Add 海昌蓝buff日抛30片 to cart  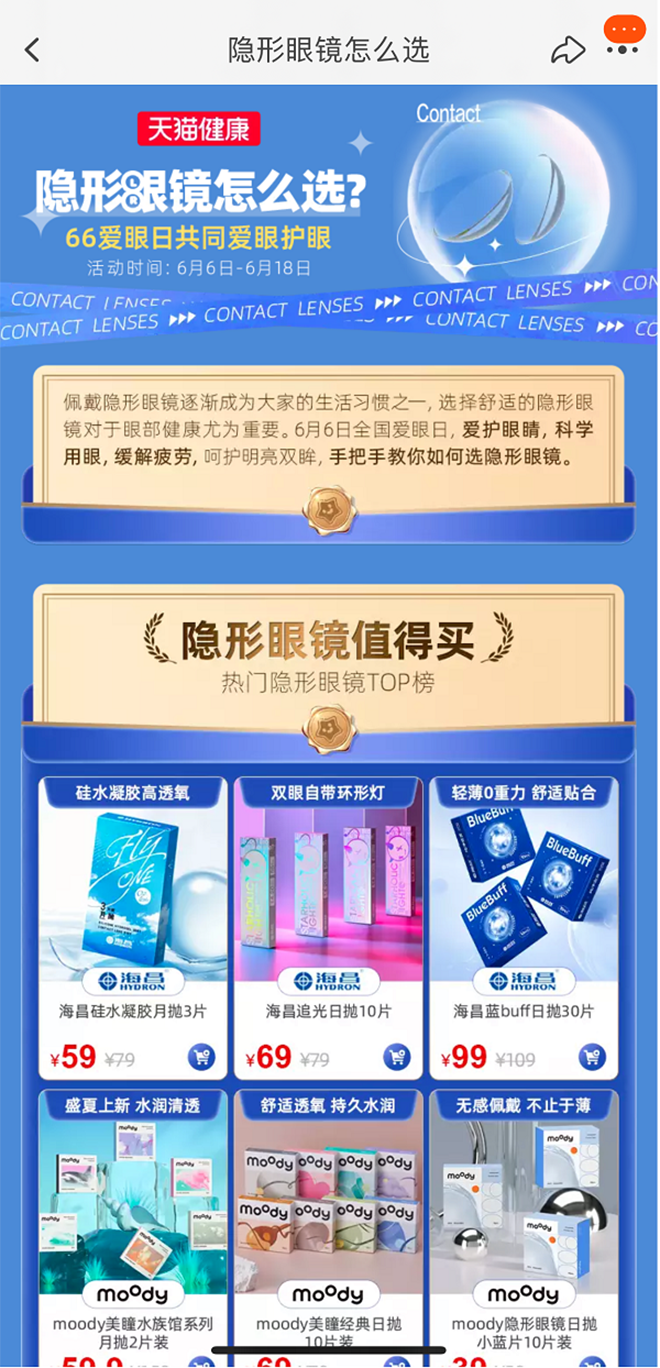coord(592,1056)
